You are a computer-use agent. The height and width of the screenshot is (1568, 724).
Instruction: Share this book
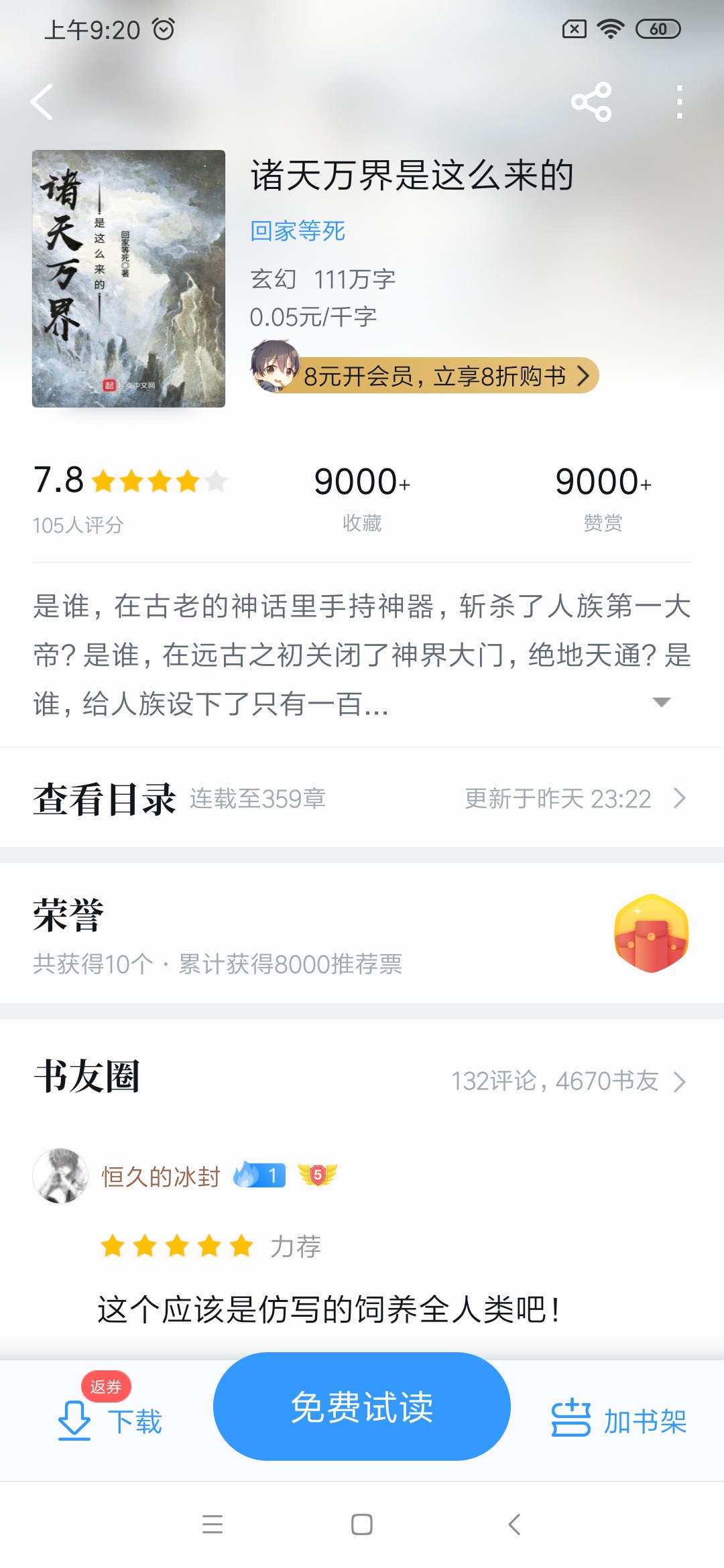tap(591, 102)
